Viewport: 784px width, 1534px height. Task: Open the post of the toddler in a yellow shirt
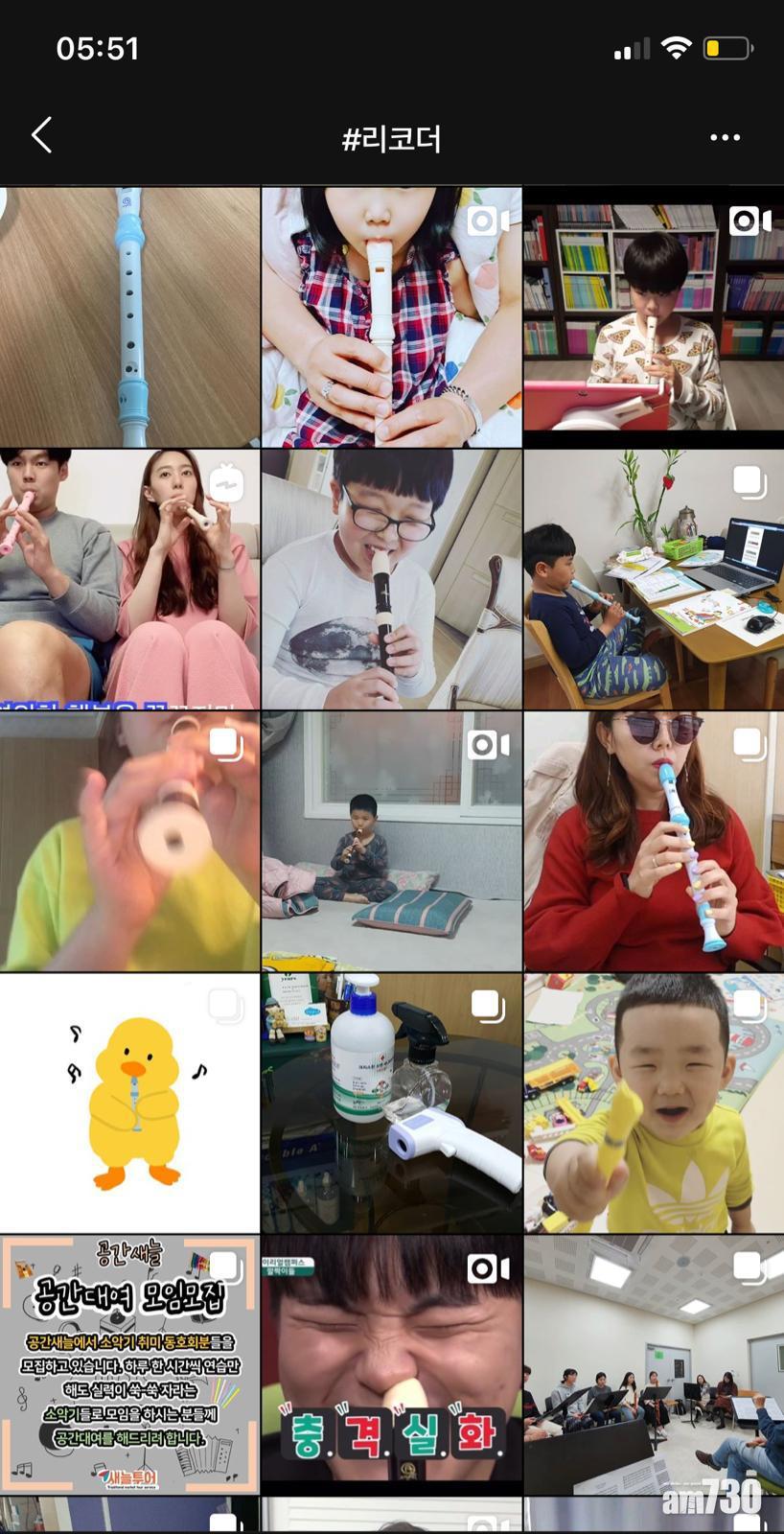654,1103
